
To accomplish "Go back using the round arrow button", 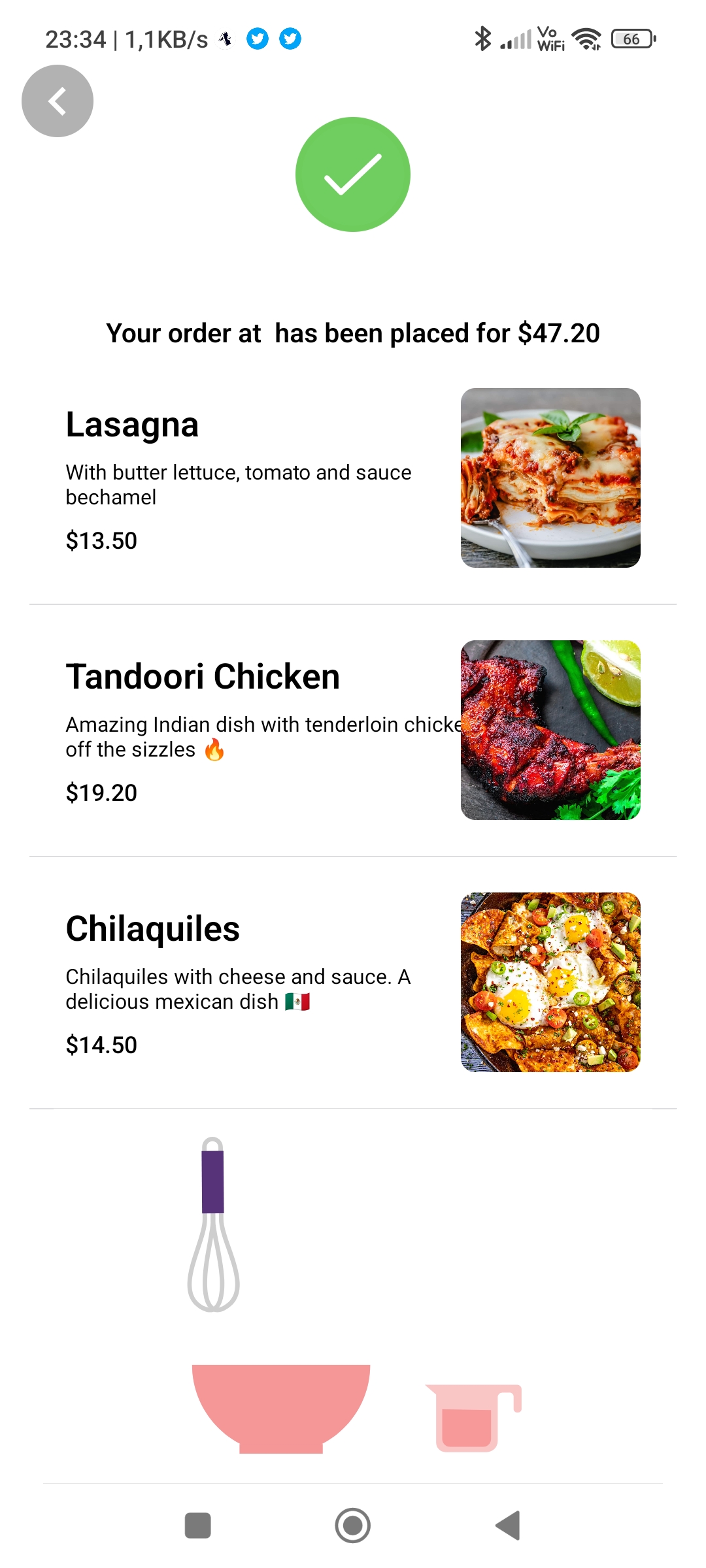I will 58,101.
